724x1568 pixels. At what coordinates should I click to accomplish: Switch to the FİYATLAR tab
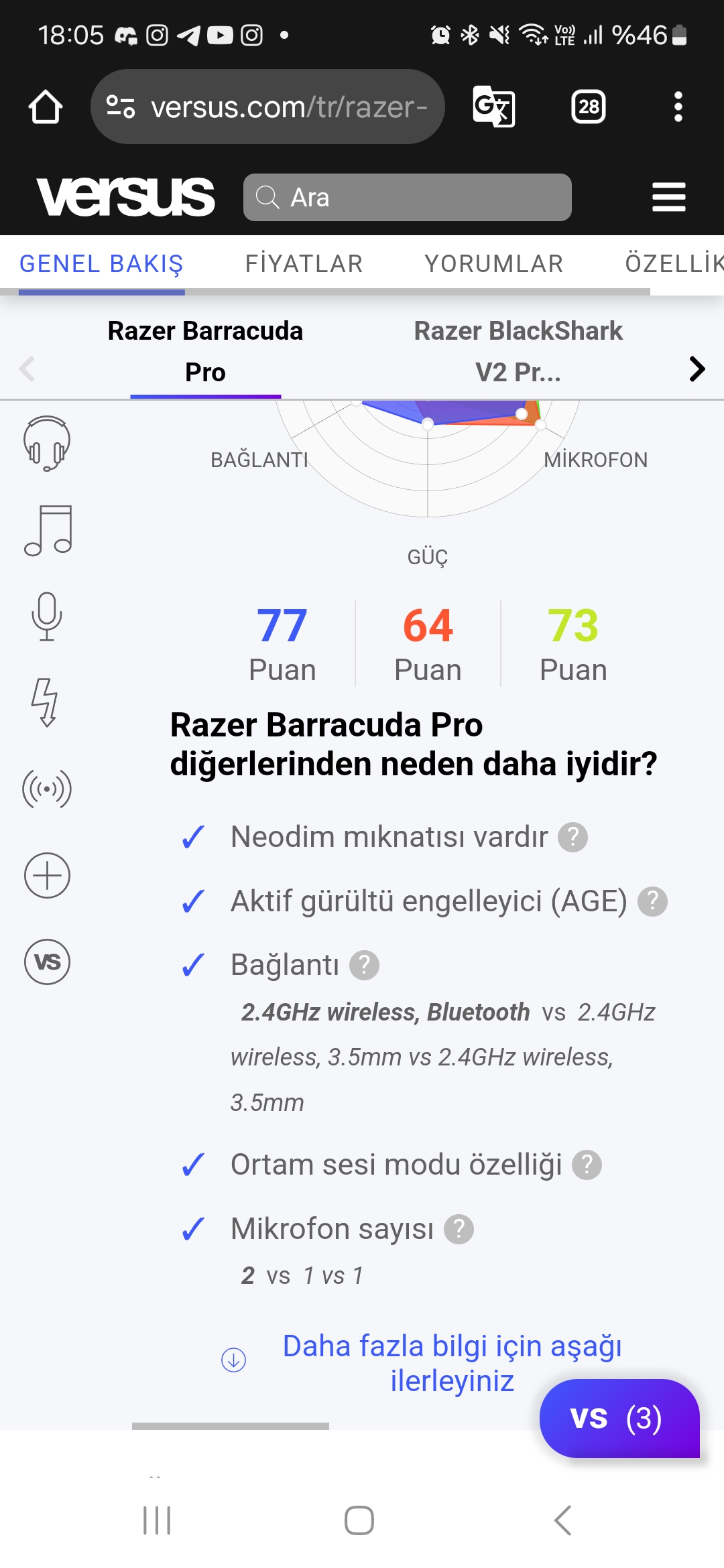(304, 264)
